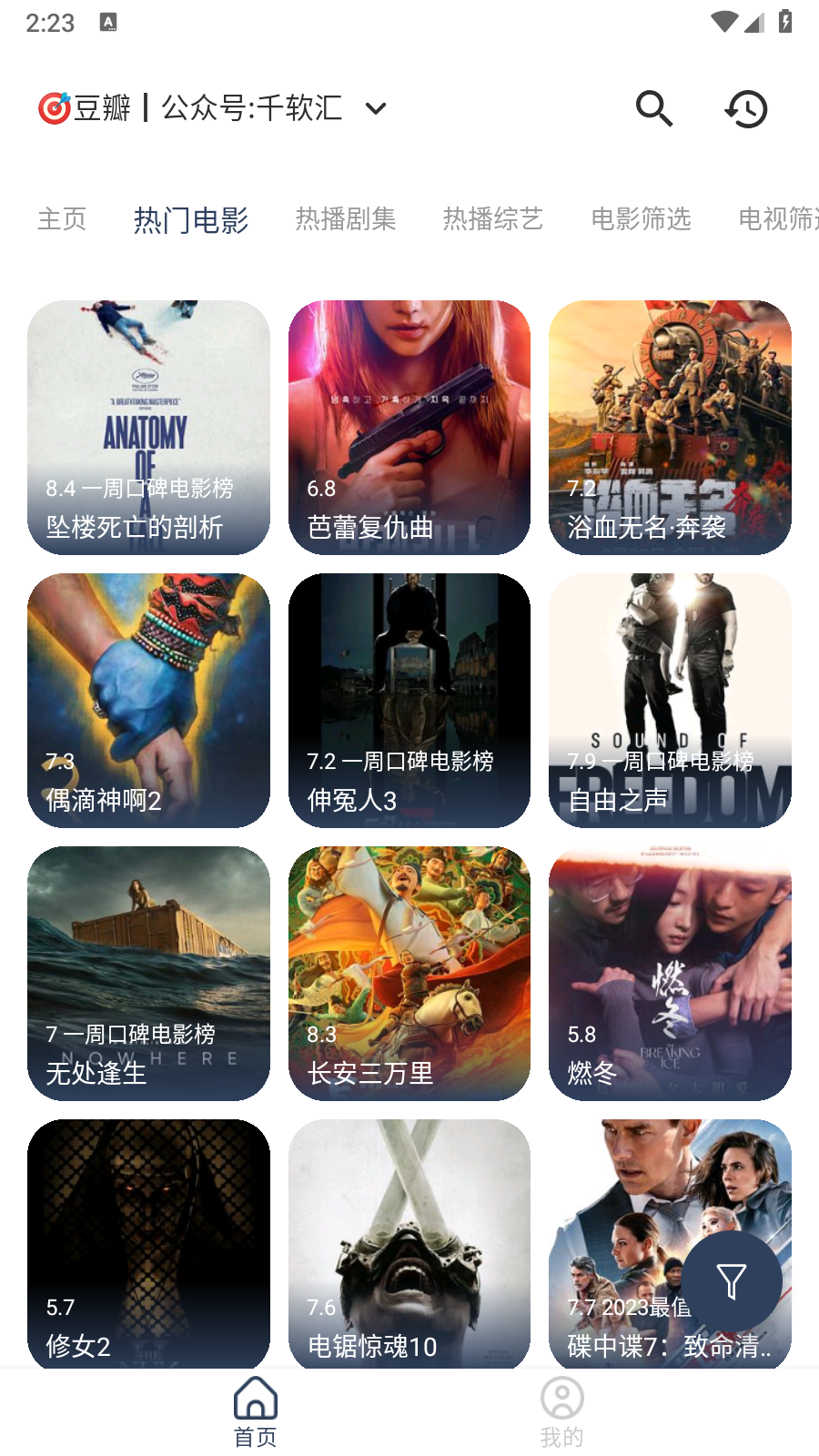
Task: Expand the 豆瓣 source dropdown
Action: pos(375,109)
